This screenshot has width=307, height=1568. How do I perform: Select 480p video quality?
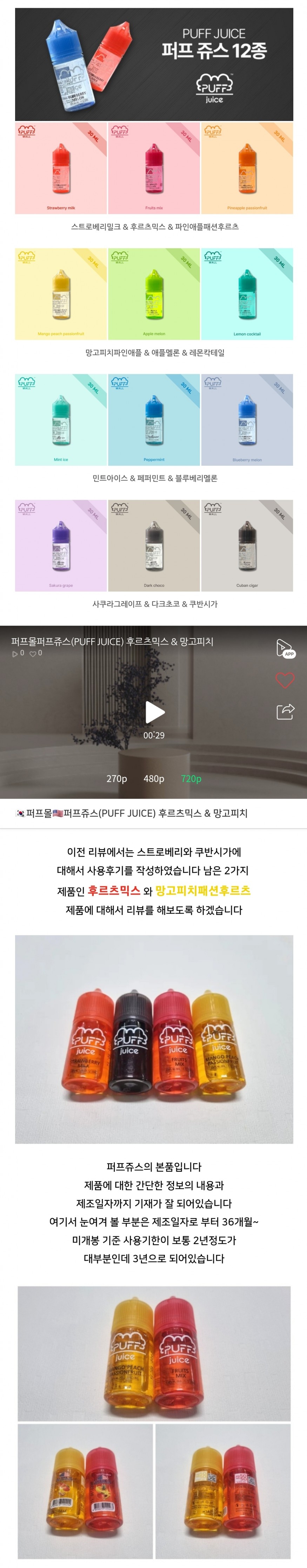[154, 779]
